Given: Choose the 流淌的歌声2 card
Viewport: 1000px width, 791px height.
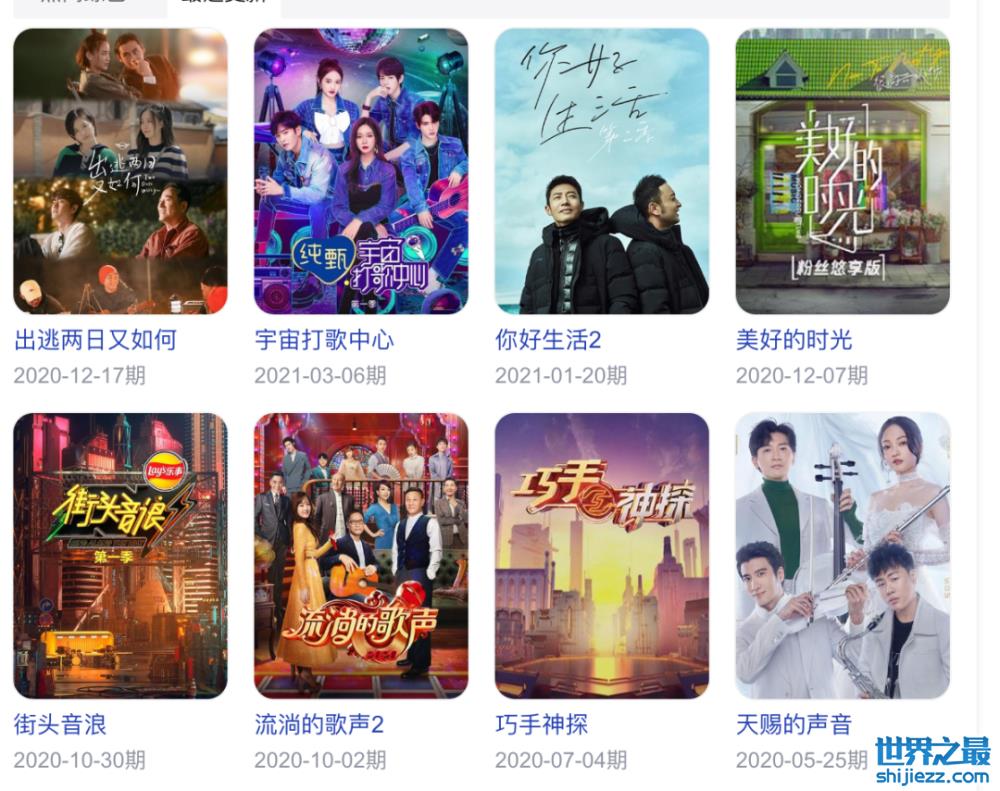Looking at the screenshot, I should [361, 555].
